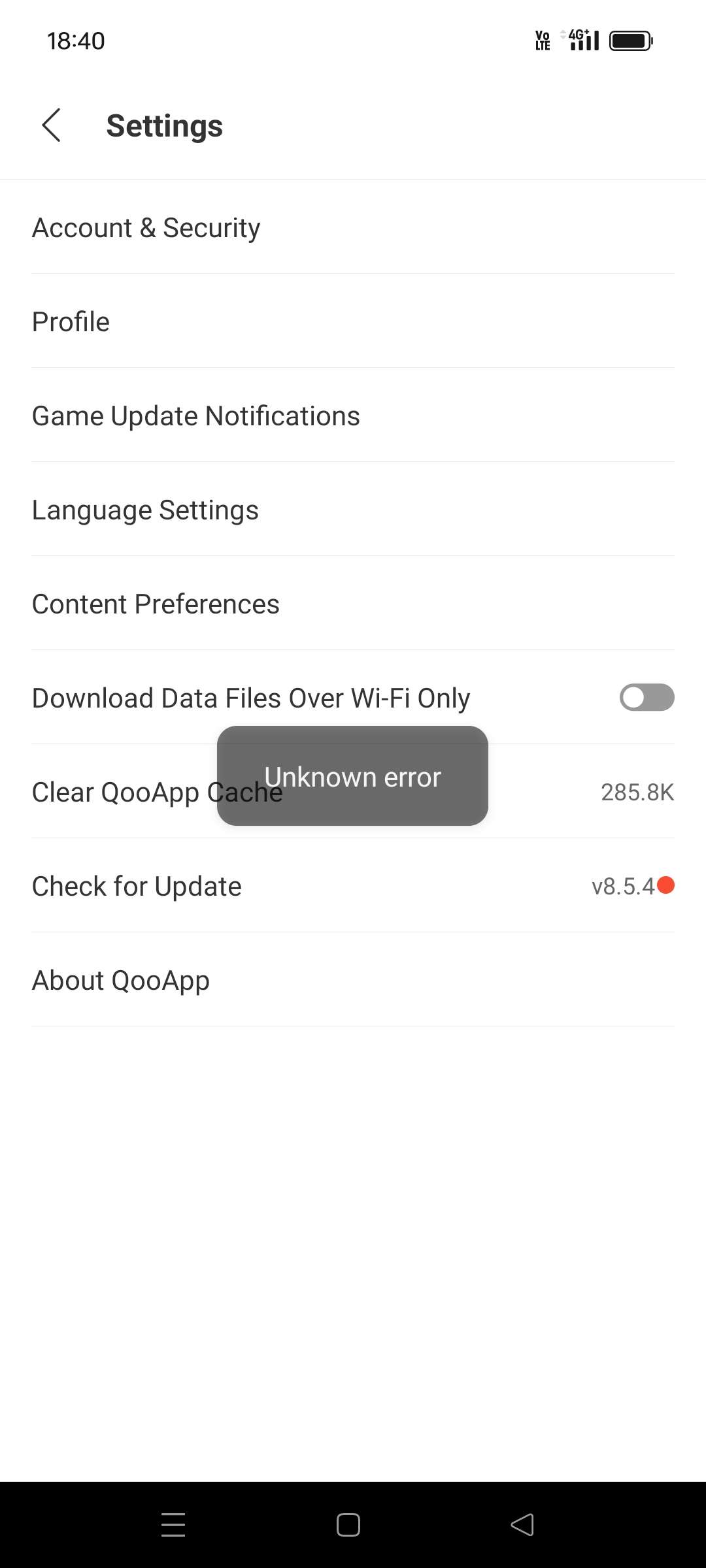Clear QooApp Cache

(x=118, y=792)
